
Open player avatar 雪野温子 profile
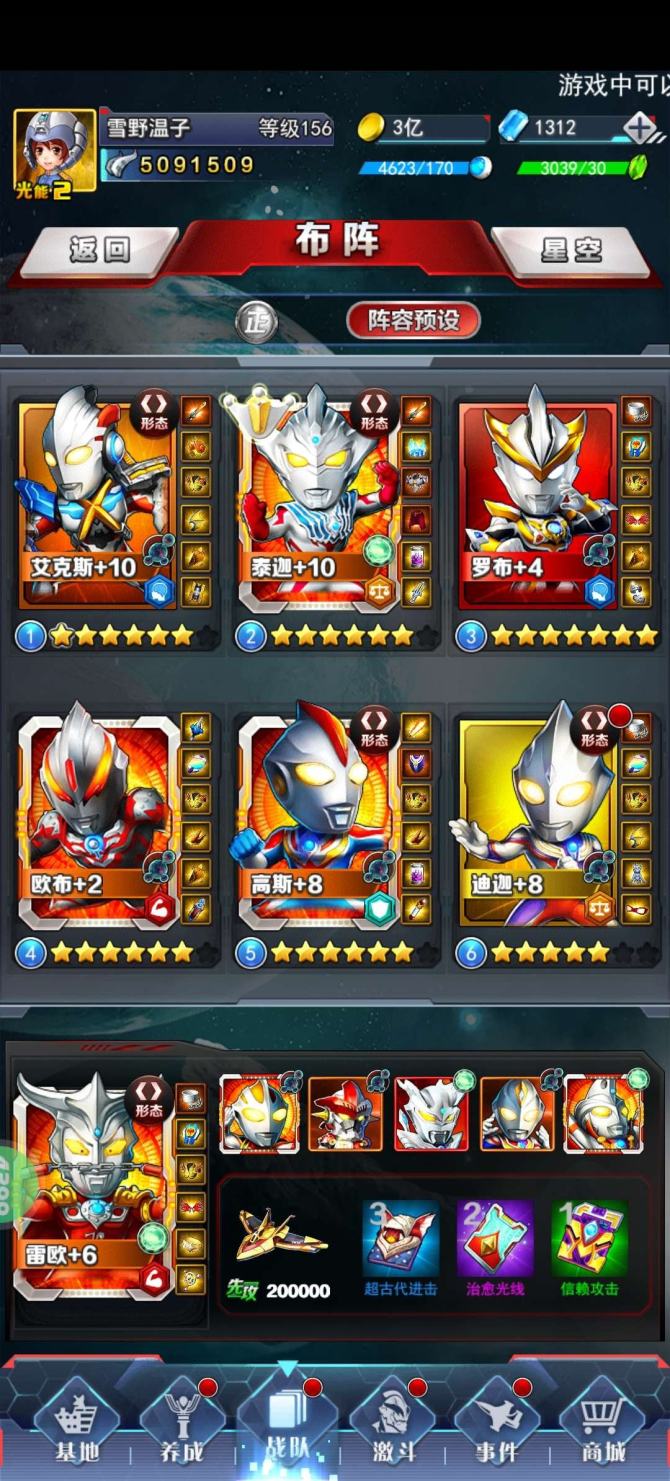(x=55, y=151)
